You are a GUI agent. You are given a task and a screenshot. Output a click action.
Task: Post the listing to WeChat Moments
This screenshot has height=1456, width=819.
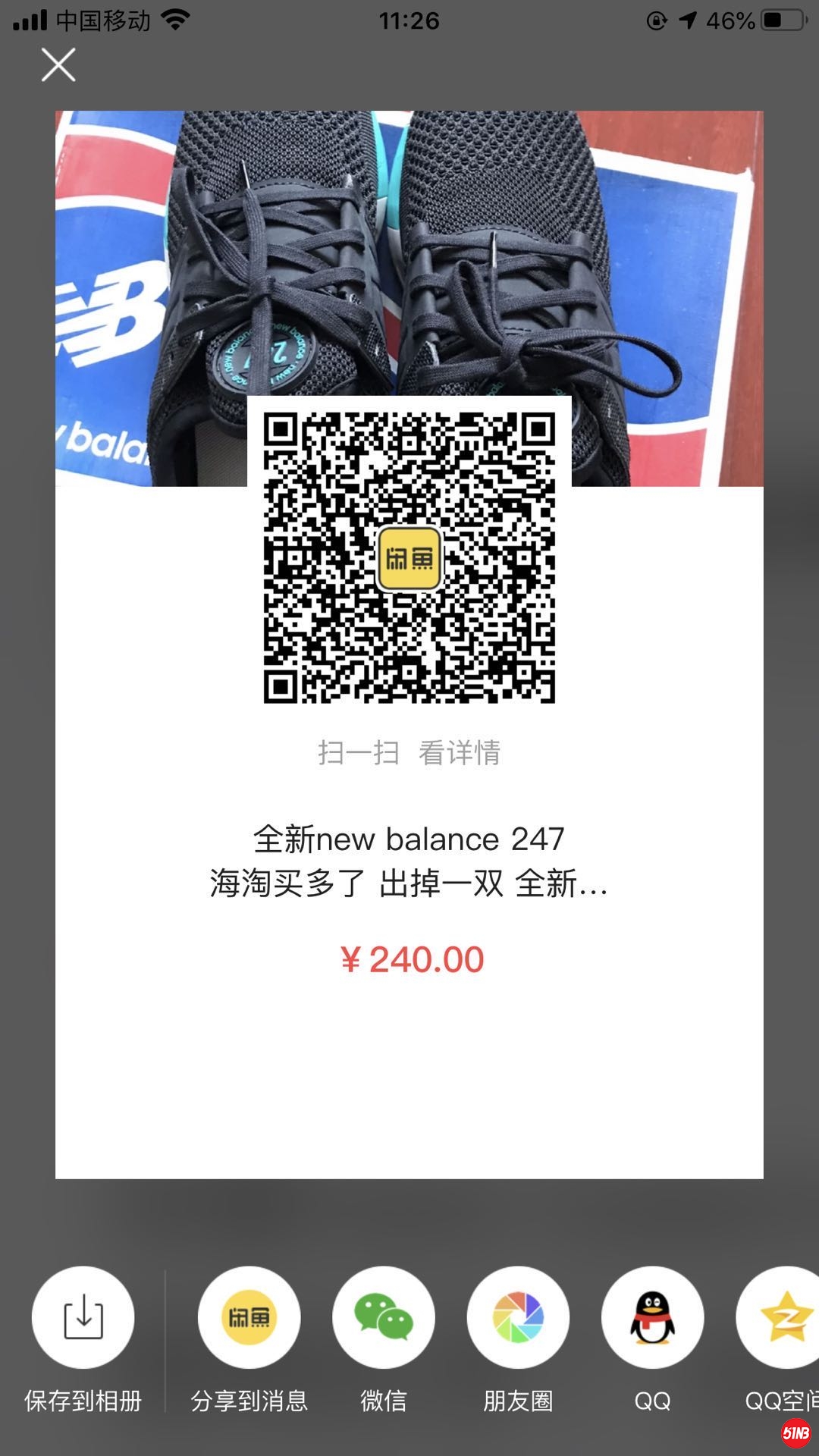tap(518, 1318)
